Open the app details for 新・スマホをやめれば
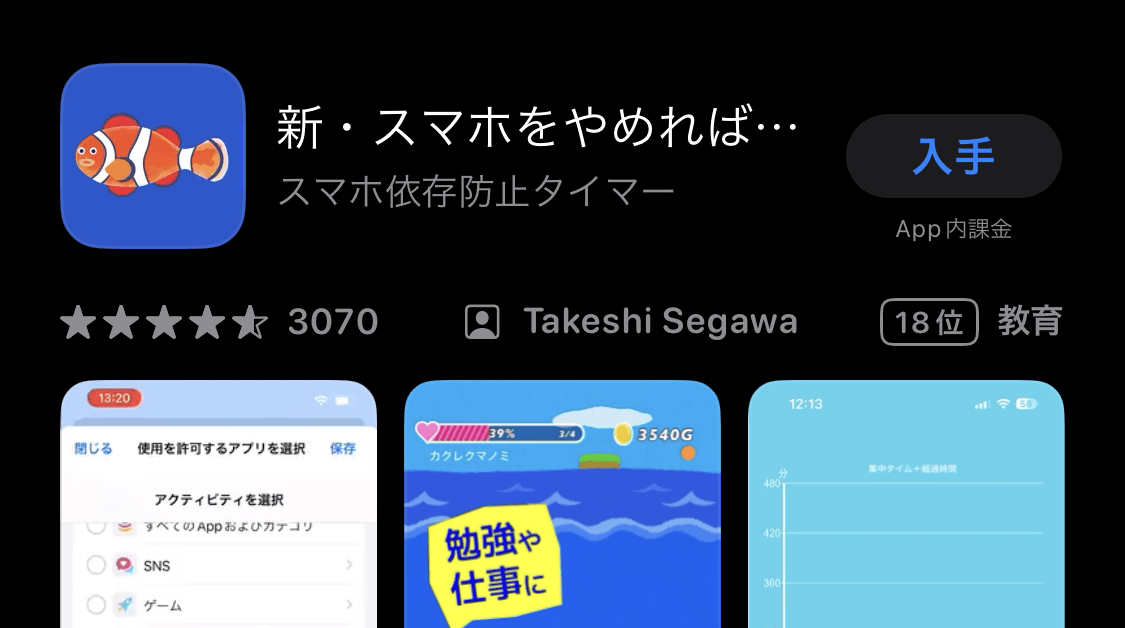 538,133
